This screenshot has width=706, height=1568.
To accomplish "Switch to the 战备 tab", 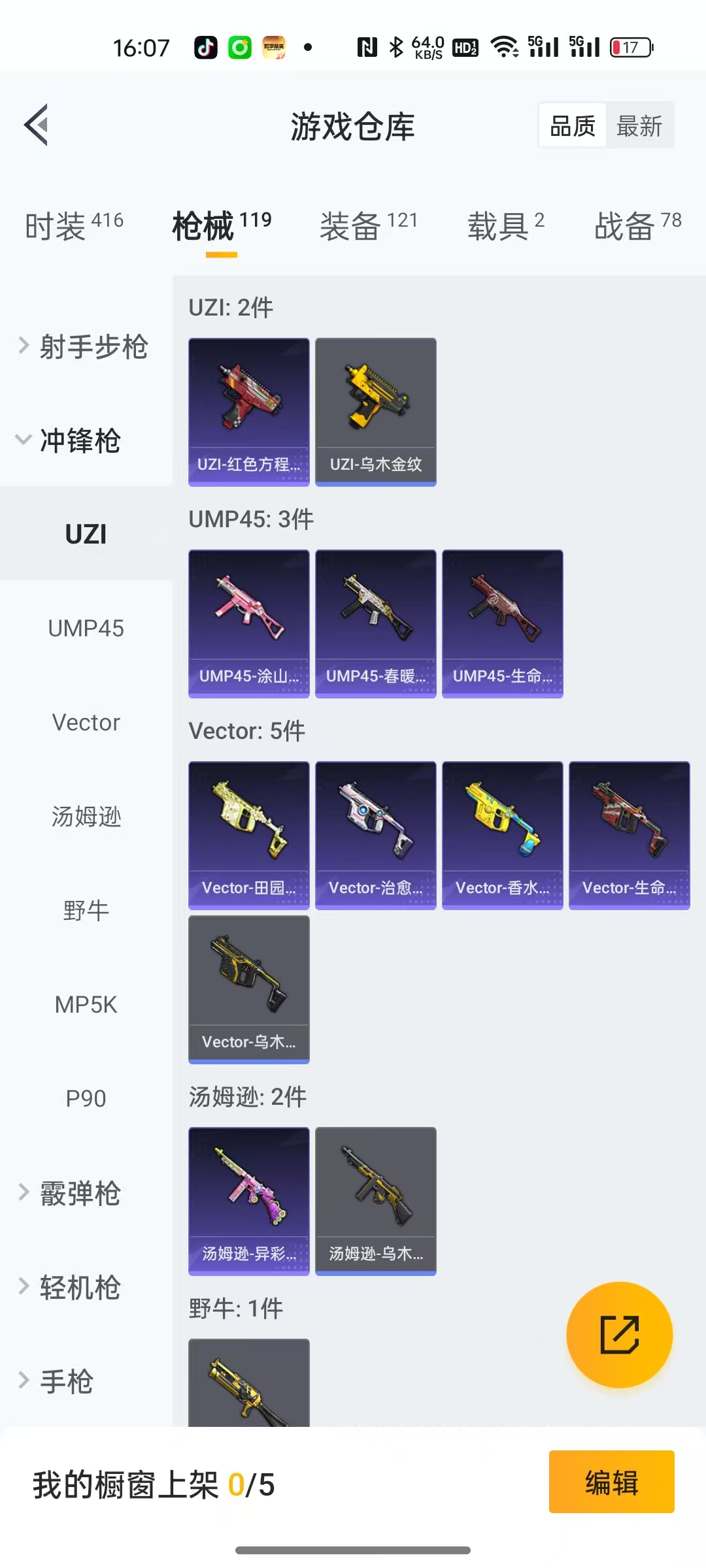I will 637,226.
